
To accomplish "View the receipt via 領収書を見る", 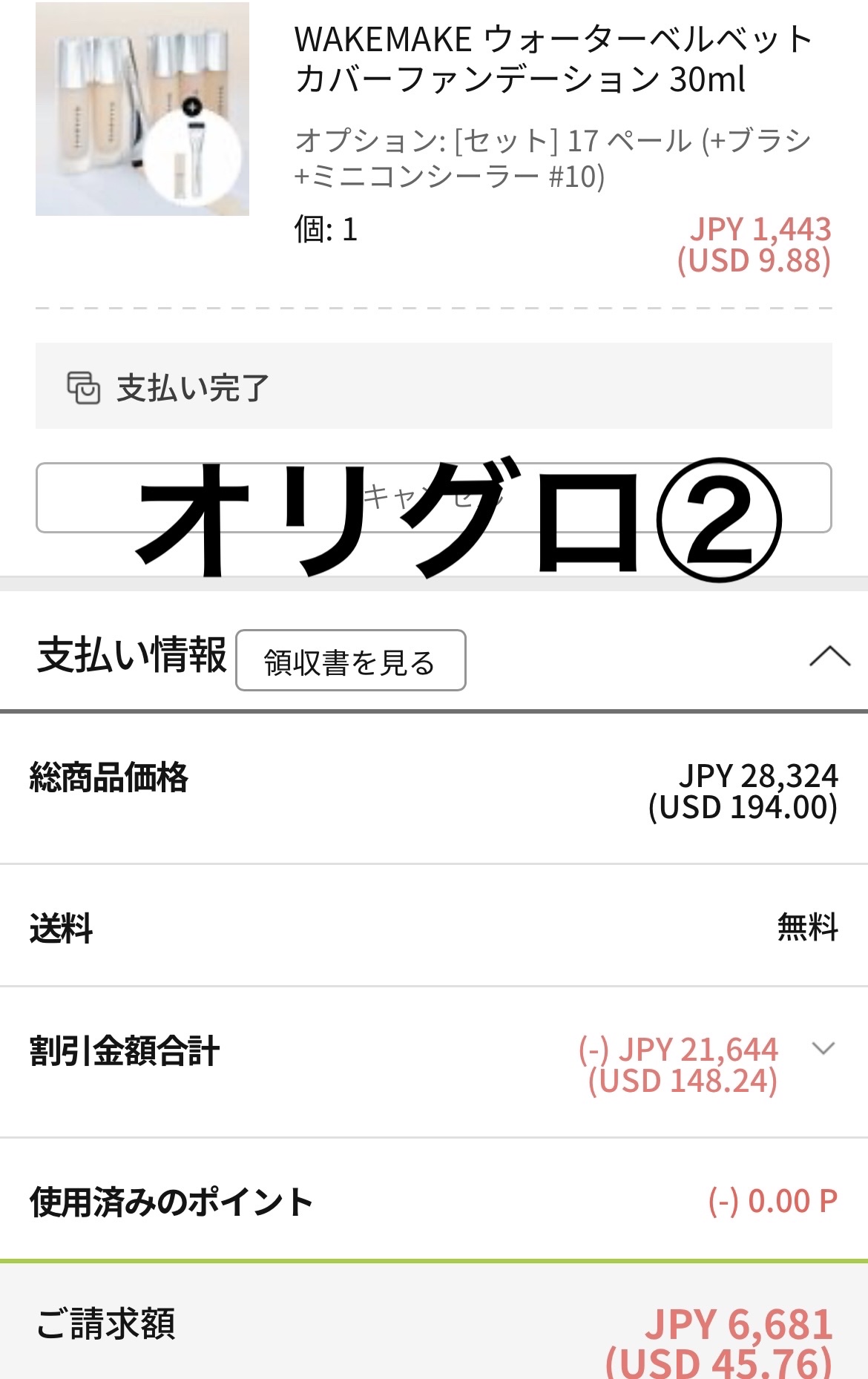I will tap(350, 661).
